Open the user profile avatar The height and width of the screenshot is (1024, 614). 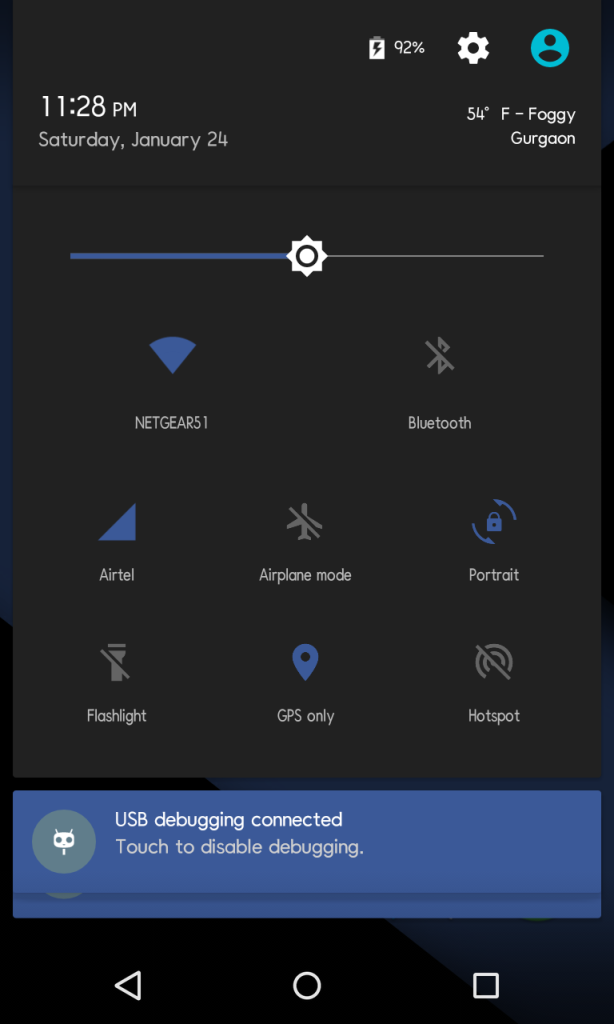(x=549, y=47)
